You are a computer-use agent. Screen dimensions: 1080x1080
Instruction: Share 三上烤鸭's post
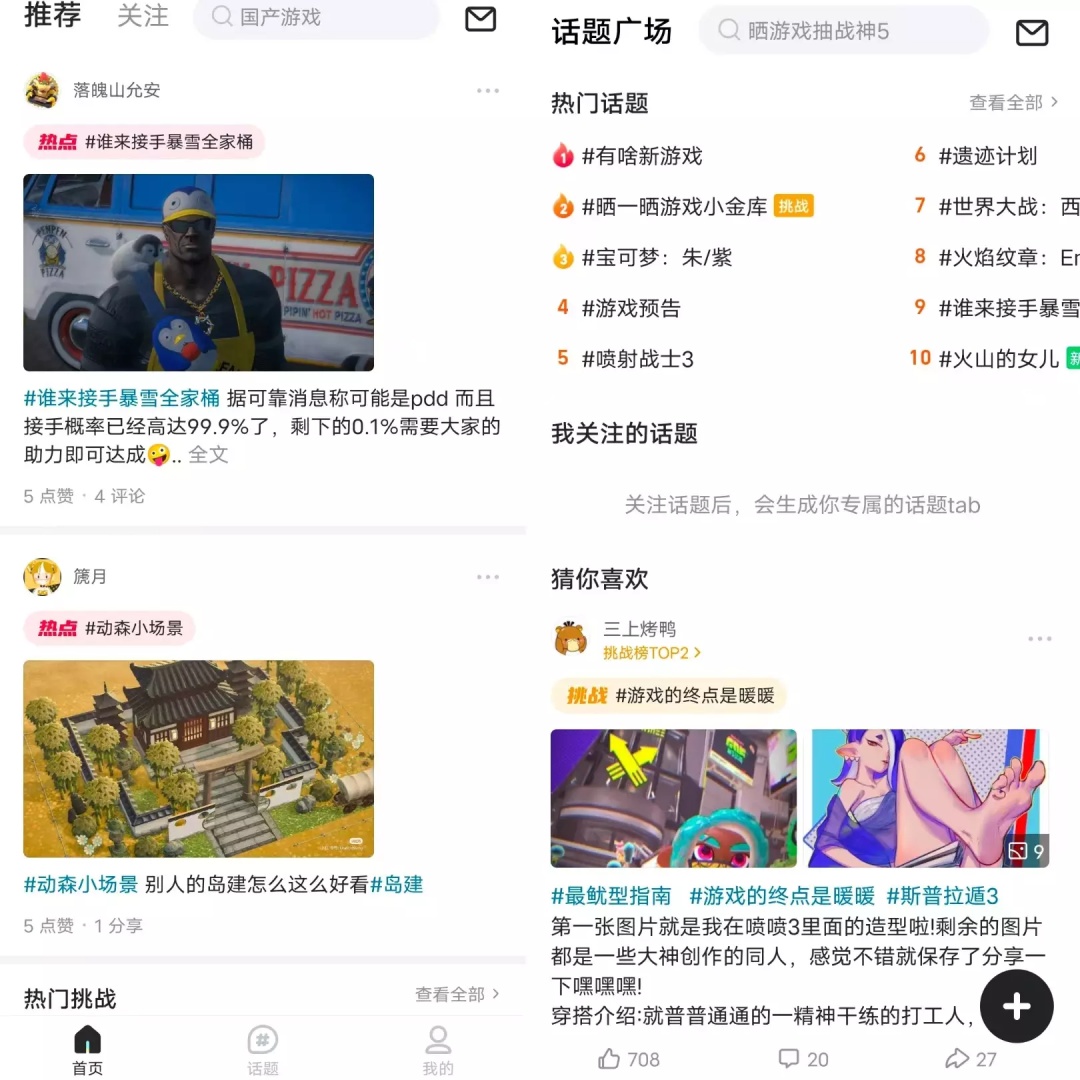click(x=971, y=1059)
